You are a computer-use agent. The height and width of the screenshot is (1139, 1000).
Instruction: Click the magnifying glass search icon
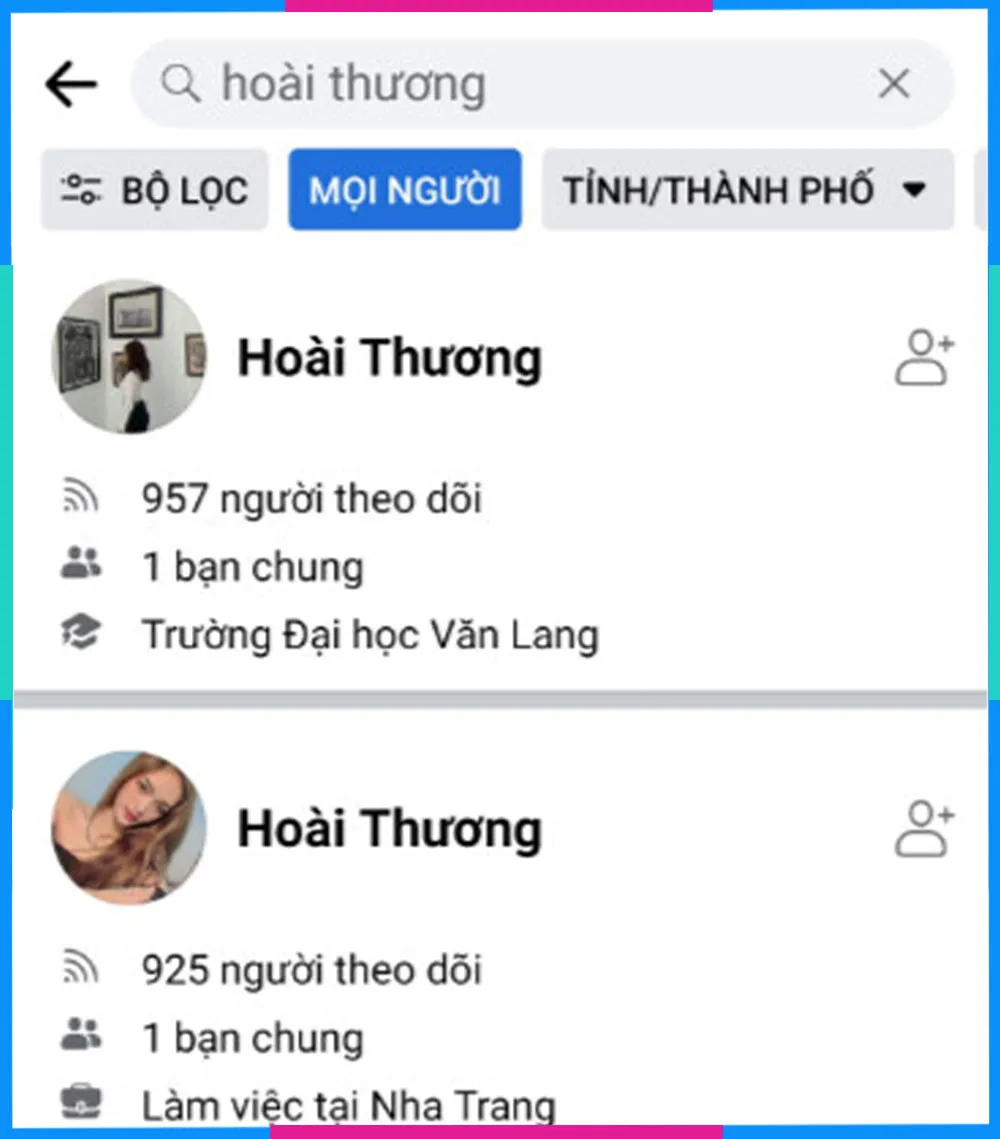[182, 84]
